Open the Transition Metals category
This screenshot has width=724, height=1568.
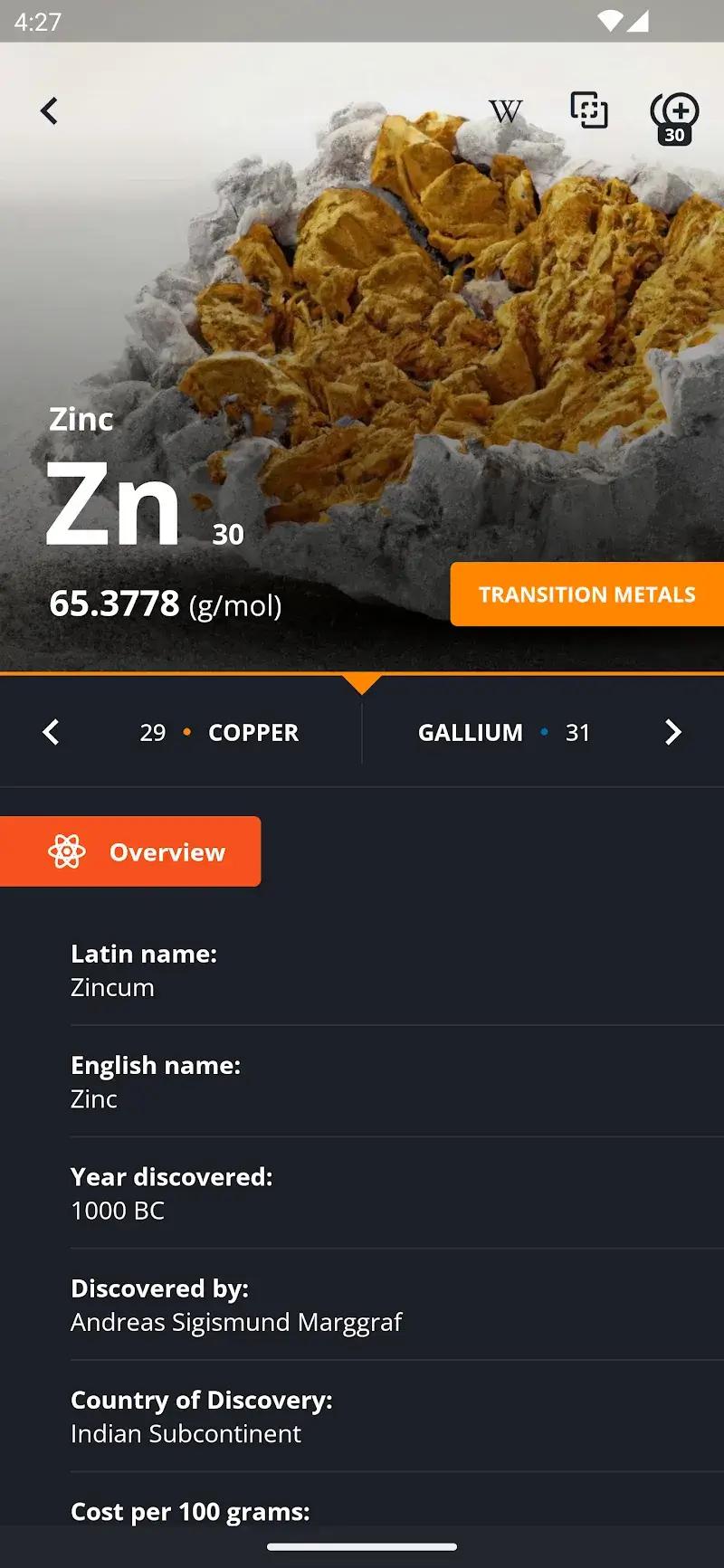point(586,594)
